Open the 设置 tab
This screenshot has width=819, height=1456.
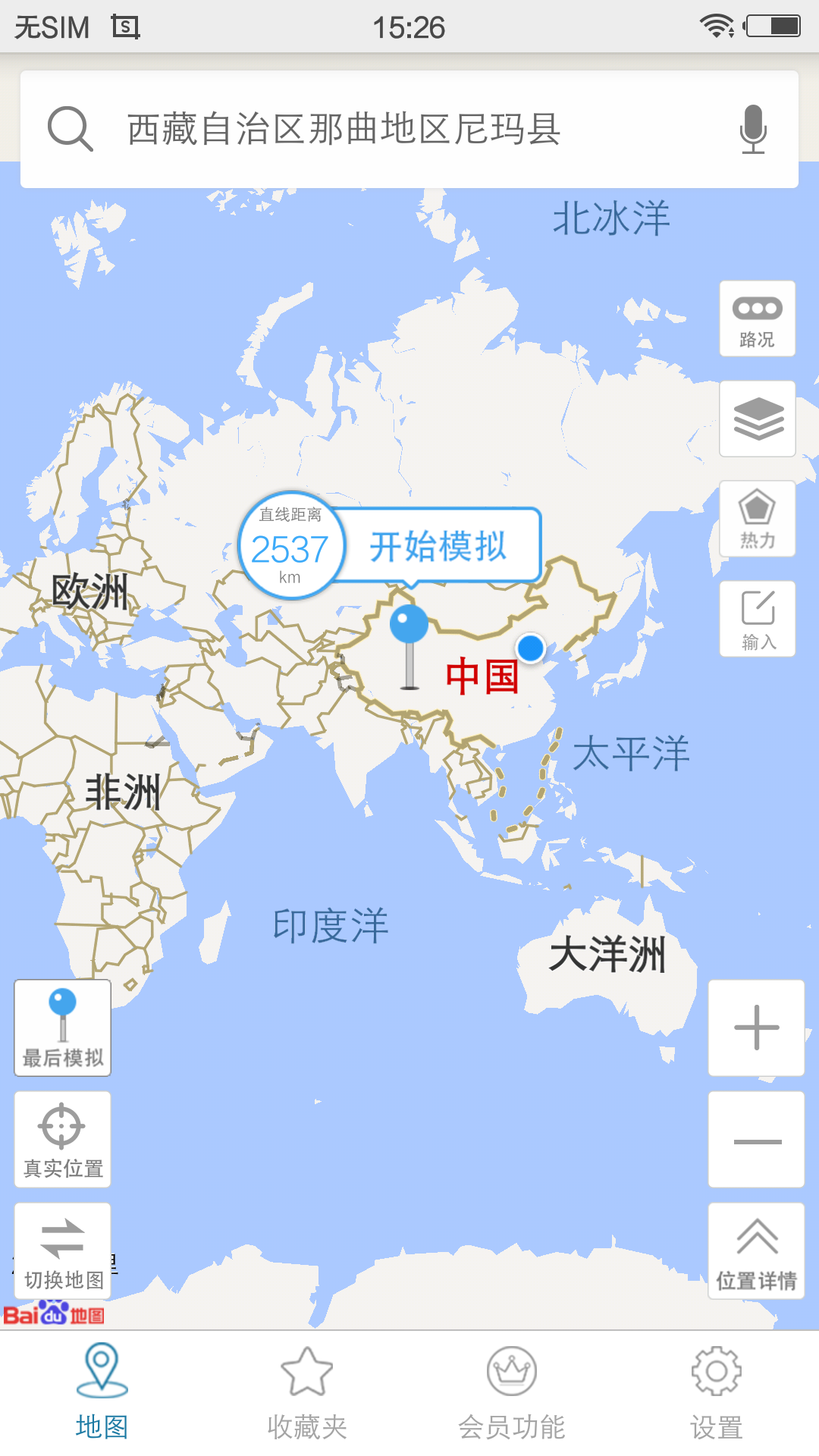point(717,1395)
